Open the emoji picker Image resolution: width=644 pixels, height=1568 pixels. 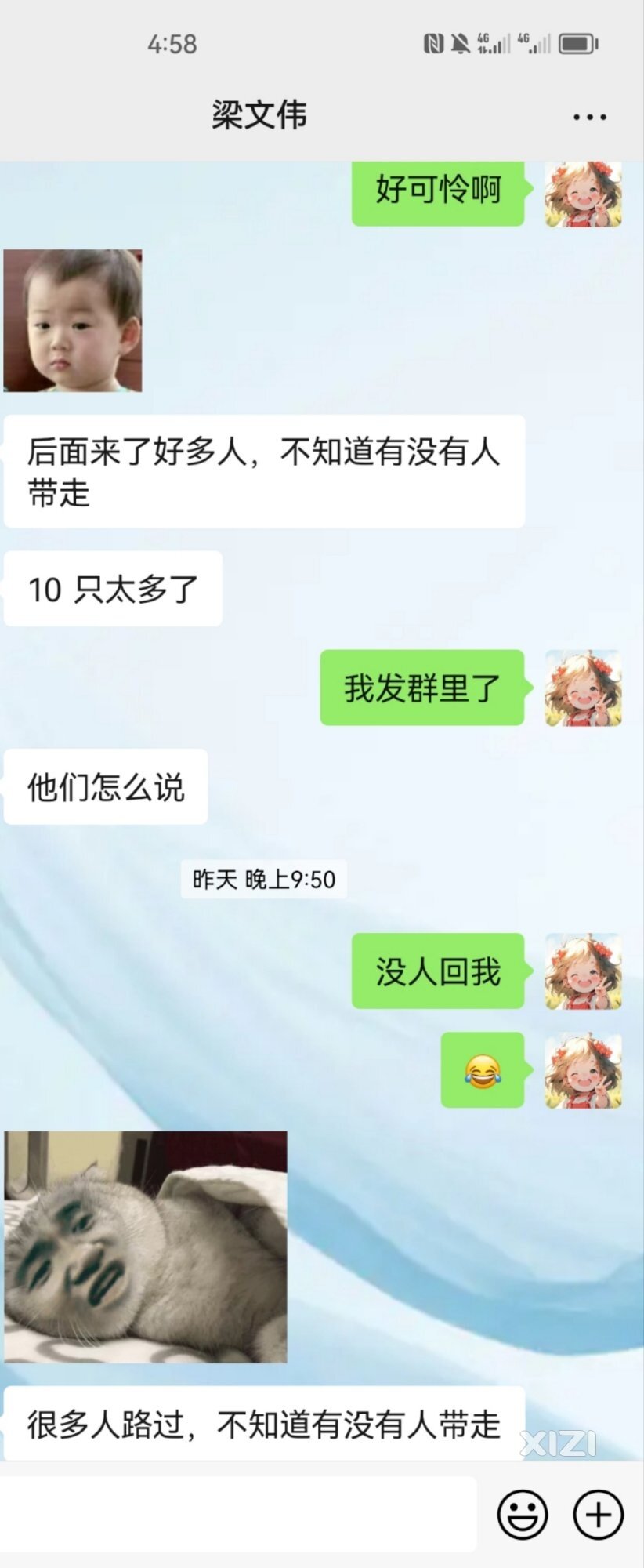[523, 1514]
